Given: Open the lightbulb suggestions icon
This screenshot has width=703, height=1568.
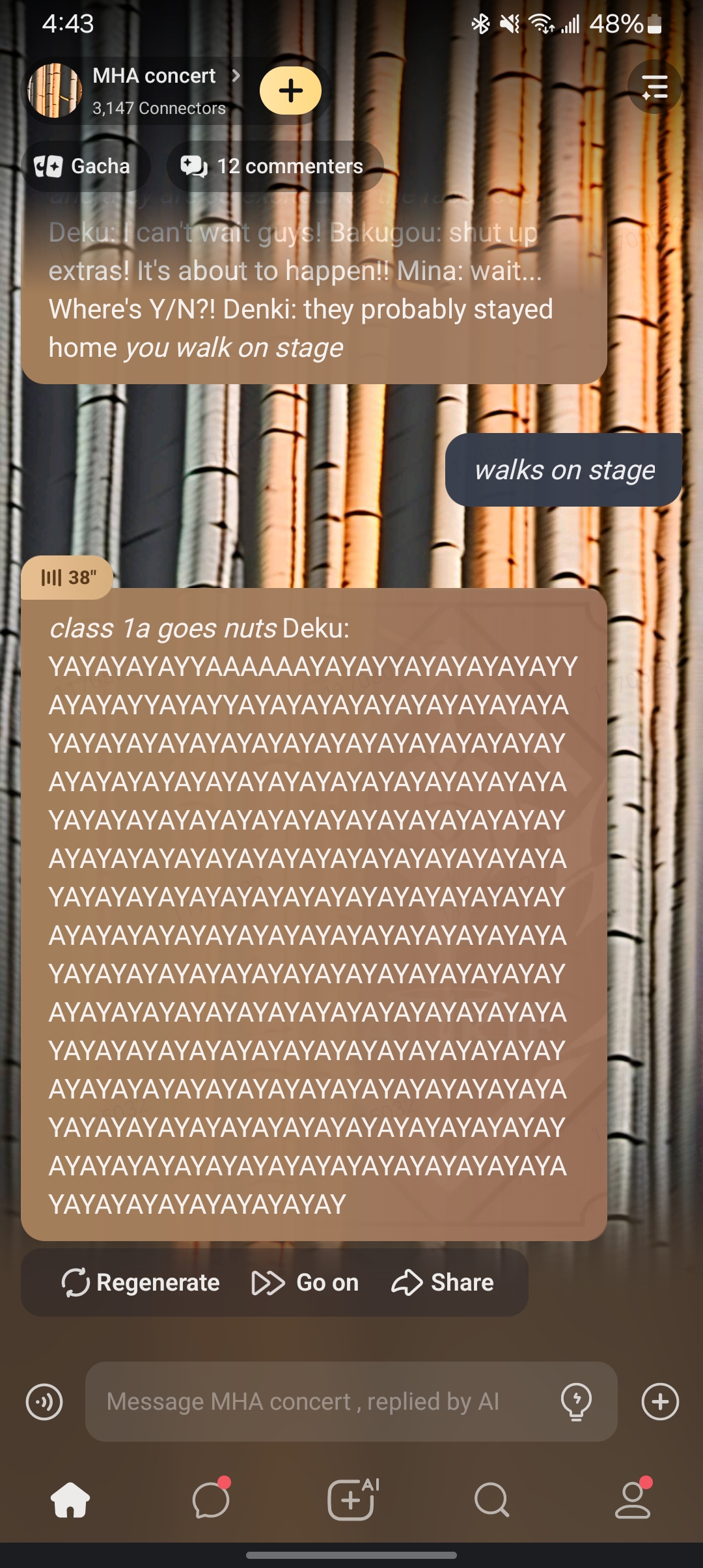Looking at the screenshot, I should pyautogui.click(x=576, y=1401).
